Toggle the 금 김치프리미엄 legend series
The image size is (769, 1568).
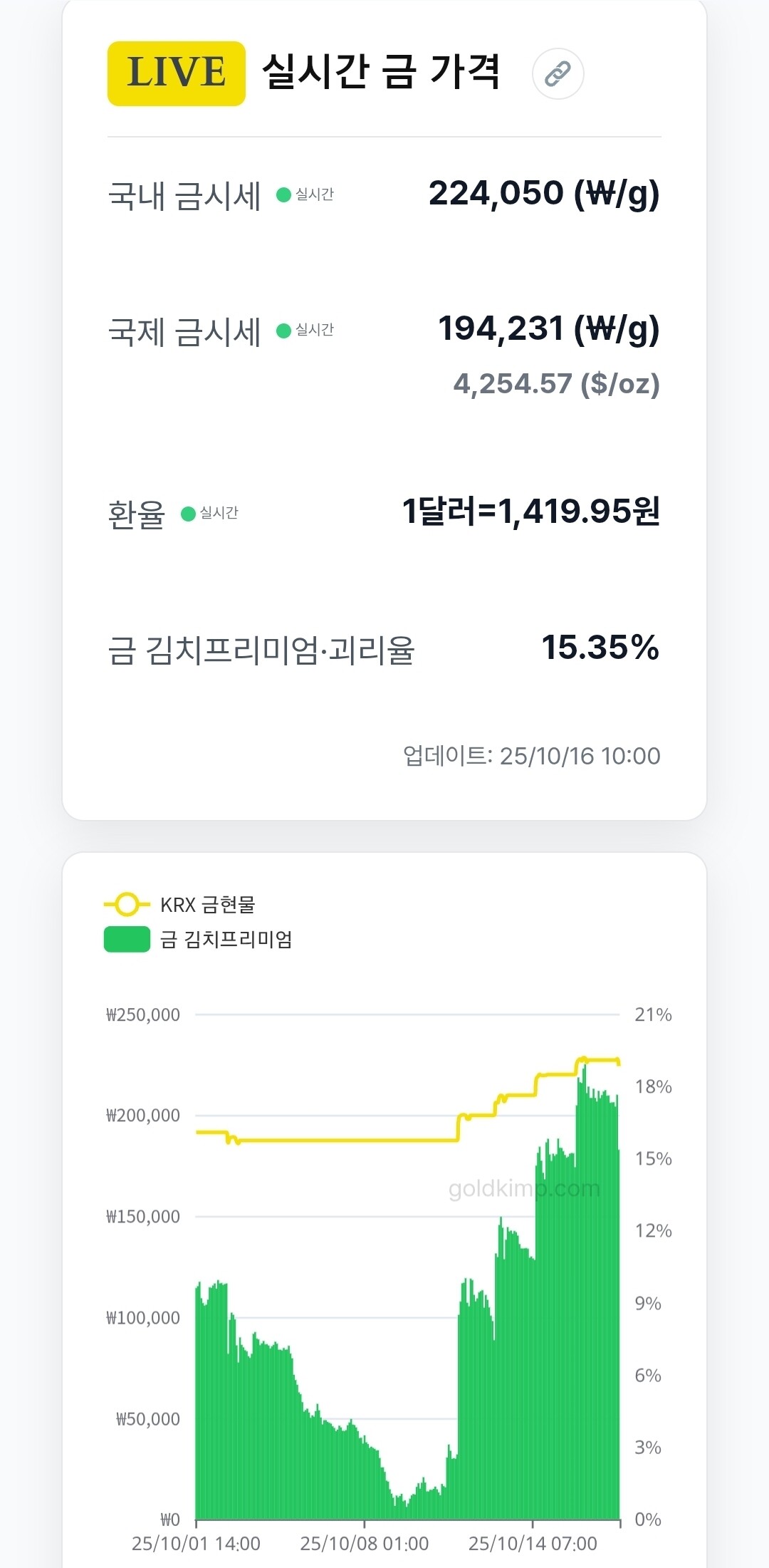pos(199,940)
